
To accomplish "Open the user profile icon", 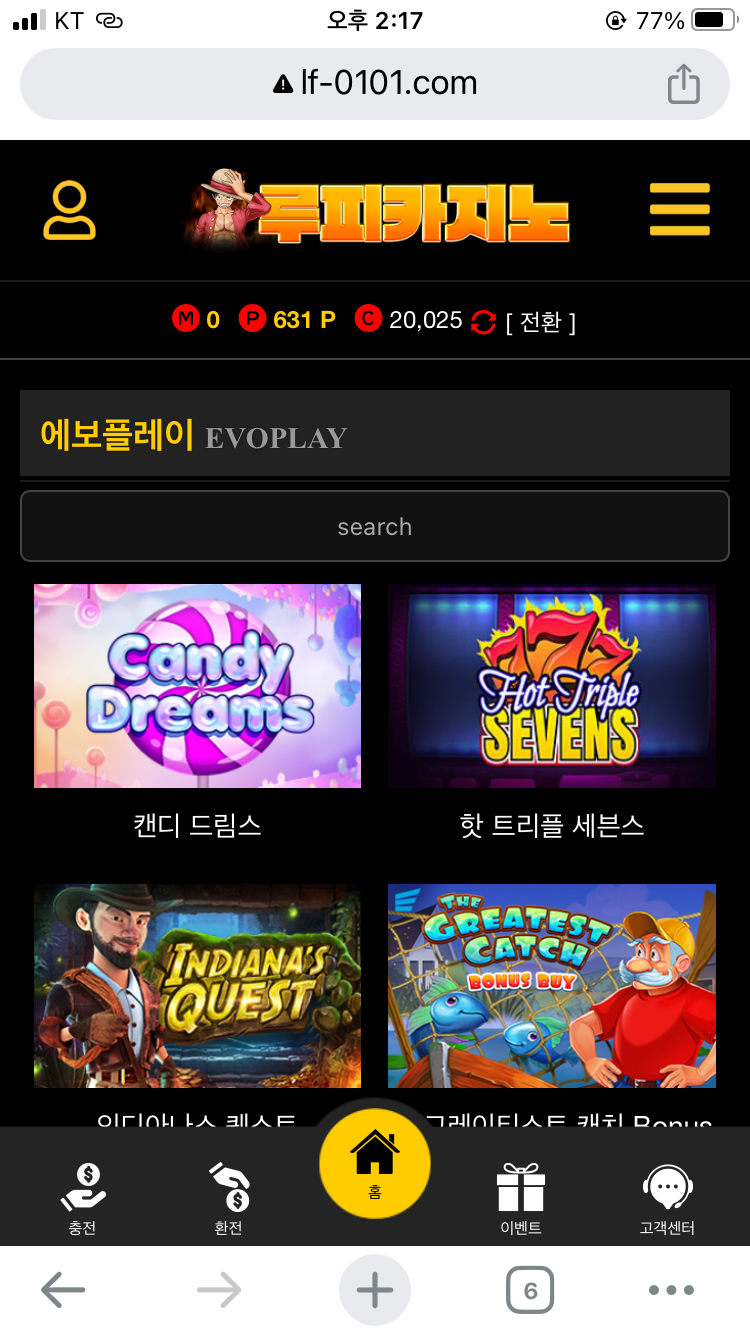I will [x=69, y=210].
